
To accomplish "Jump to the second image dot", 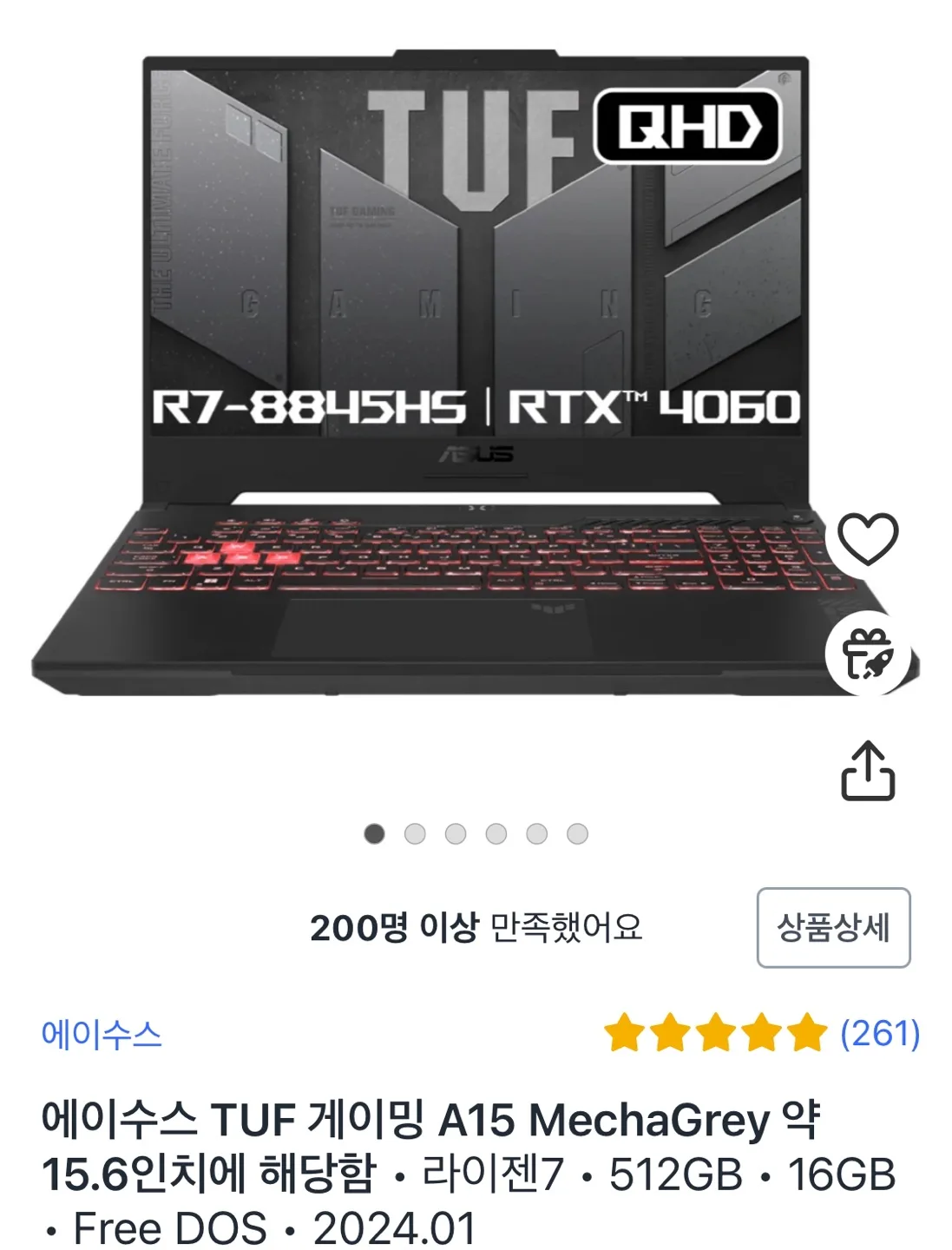I will 415,834.
